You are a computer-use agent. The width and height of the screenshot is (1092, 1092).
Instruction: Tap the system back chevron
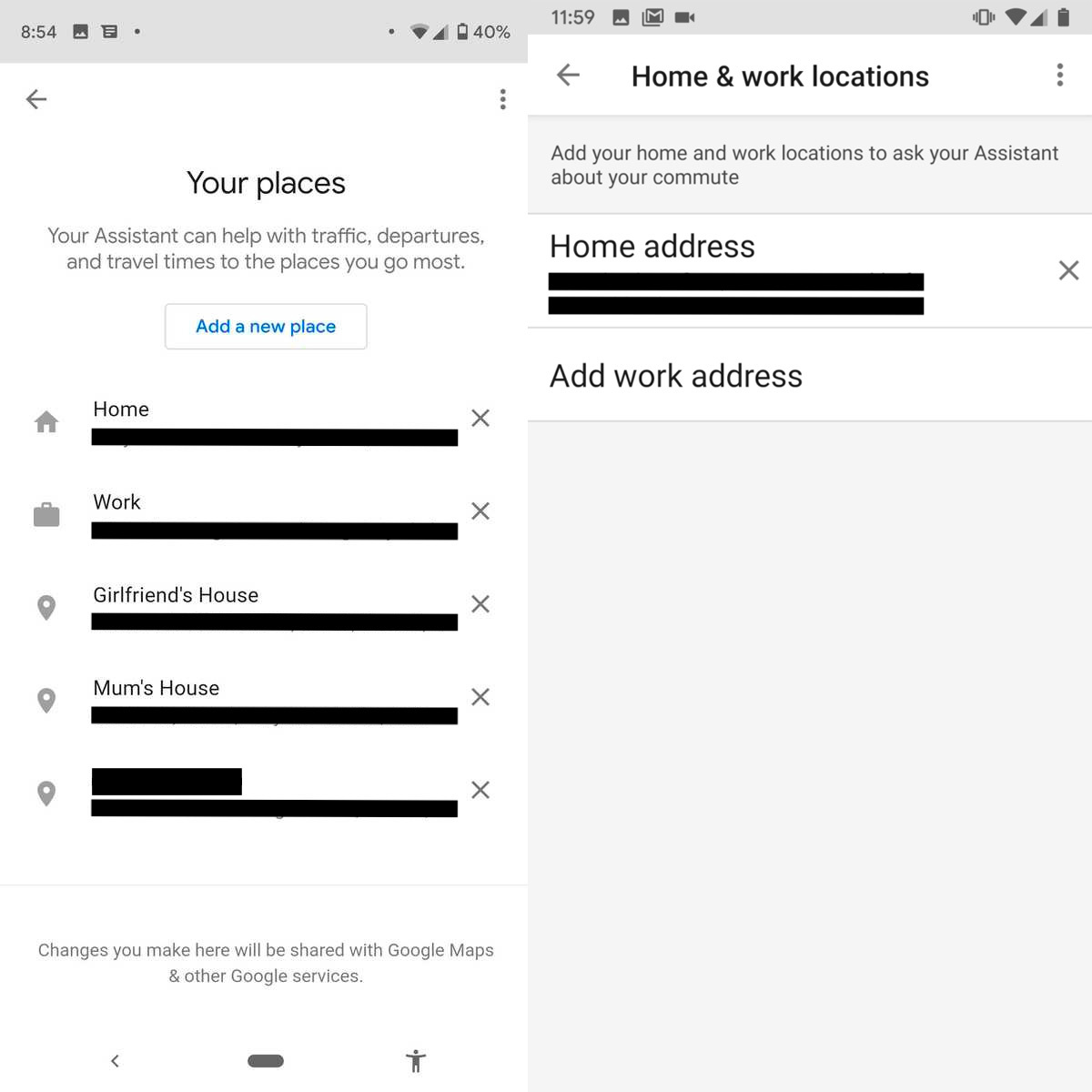click(115, 1060)
